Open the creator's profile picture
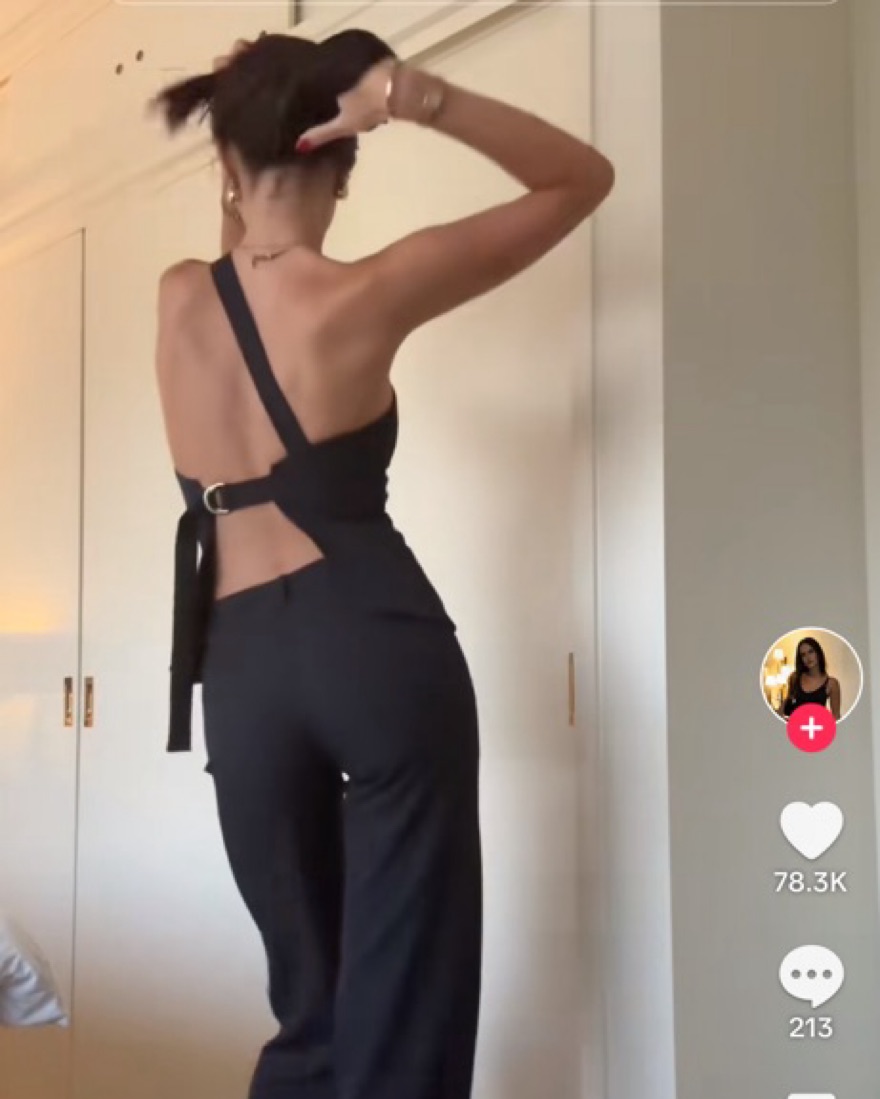 coord(810,672)
